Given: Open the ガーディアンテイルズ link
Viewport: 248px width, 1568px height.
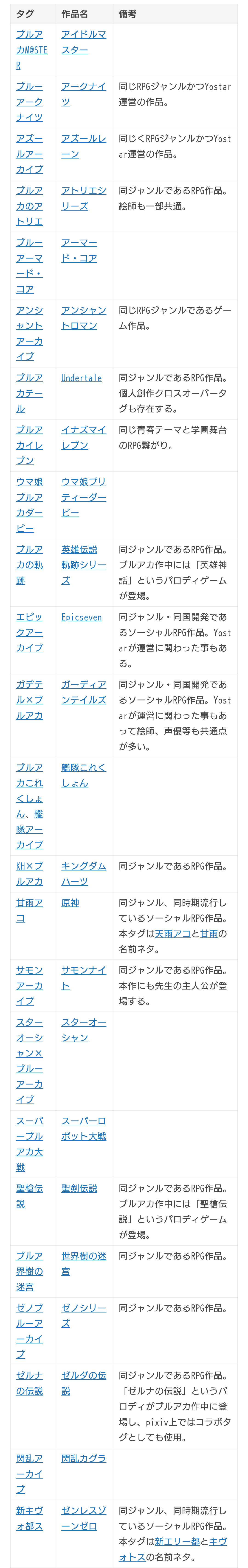Looking at the screenshot, I should 84,692.
